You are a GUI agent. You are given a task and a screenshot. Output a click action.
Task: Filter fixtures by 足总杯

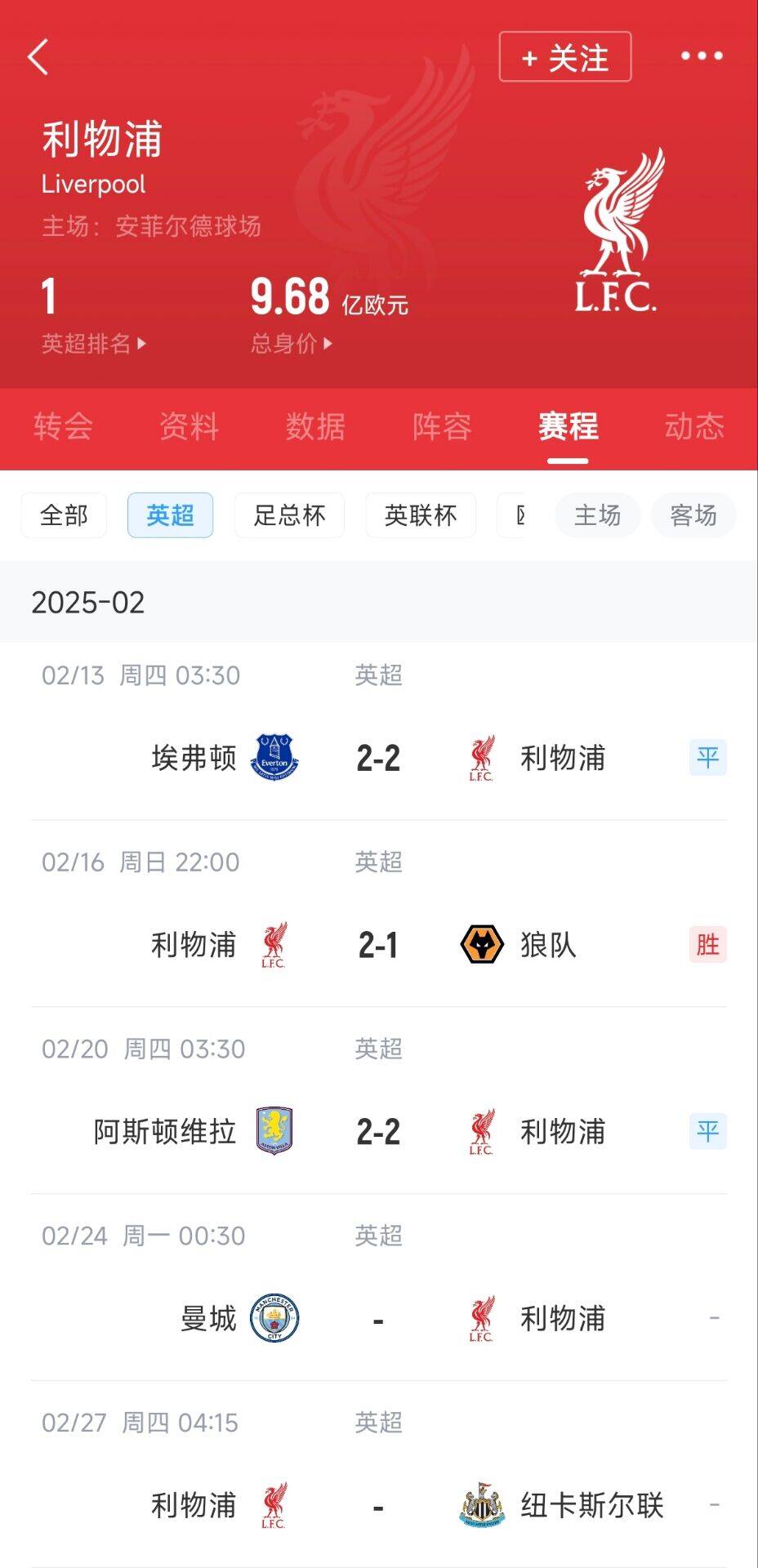[x=289, y=515]
